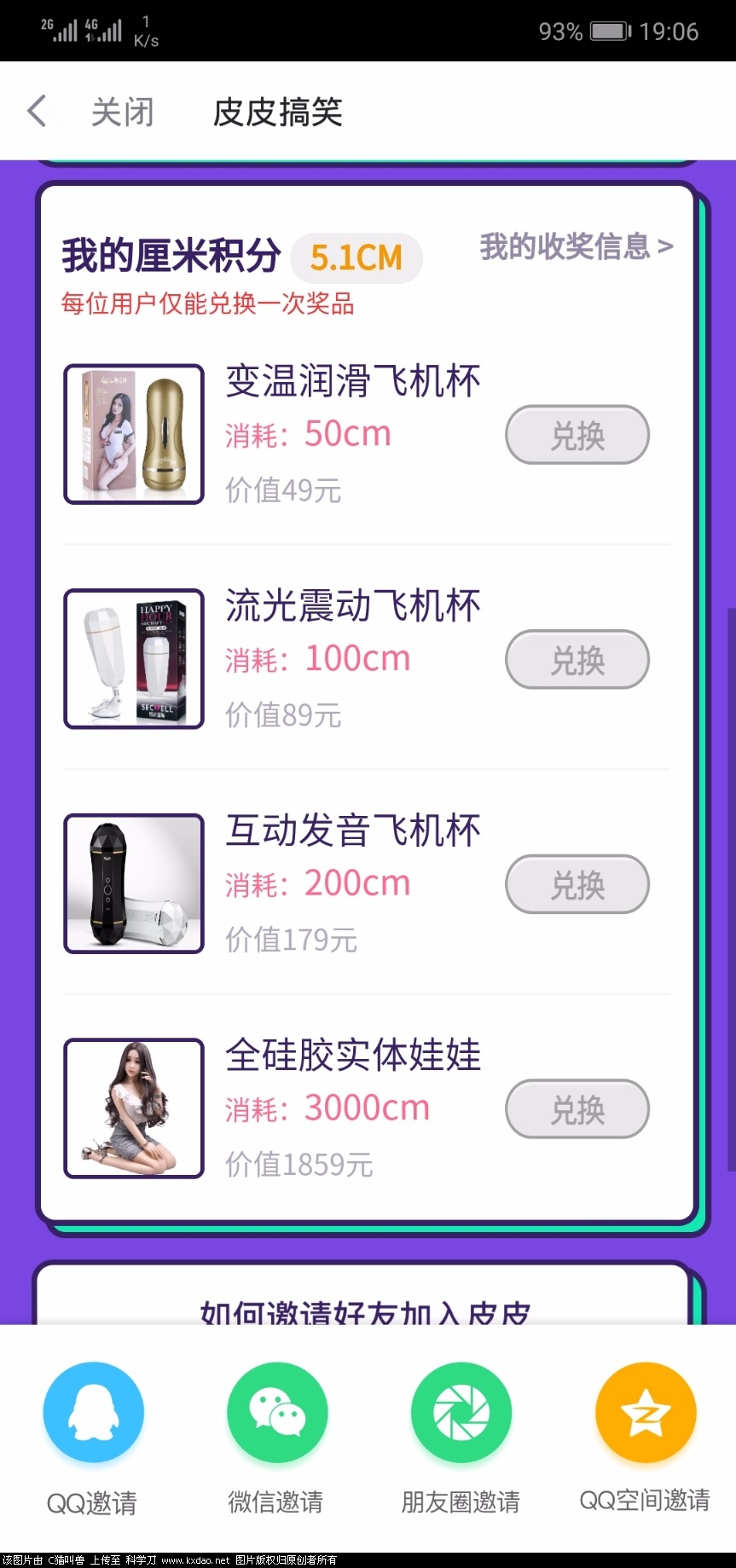The width and height of the screenshot is (736, 1568).
Task: Tap the battery indicator in status bar
Action: (x=609, y=32)
